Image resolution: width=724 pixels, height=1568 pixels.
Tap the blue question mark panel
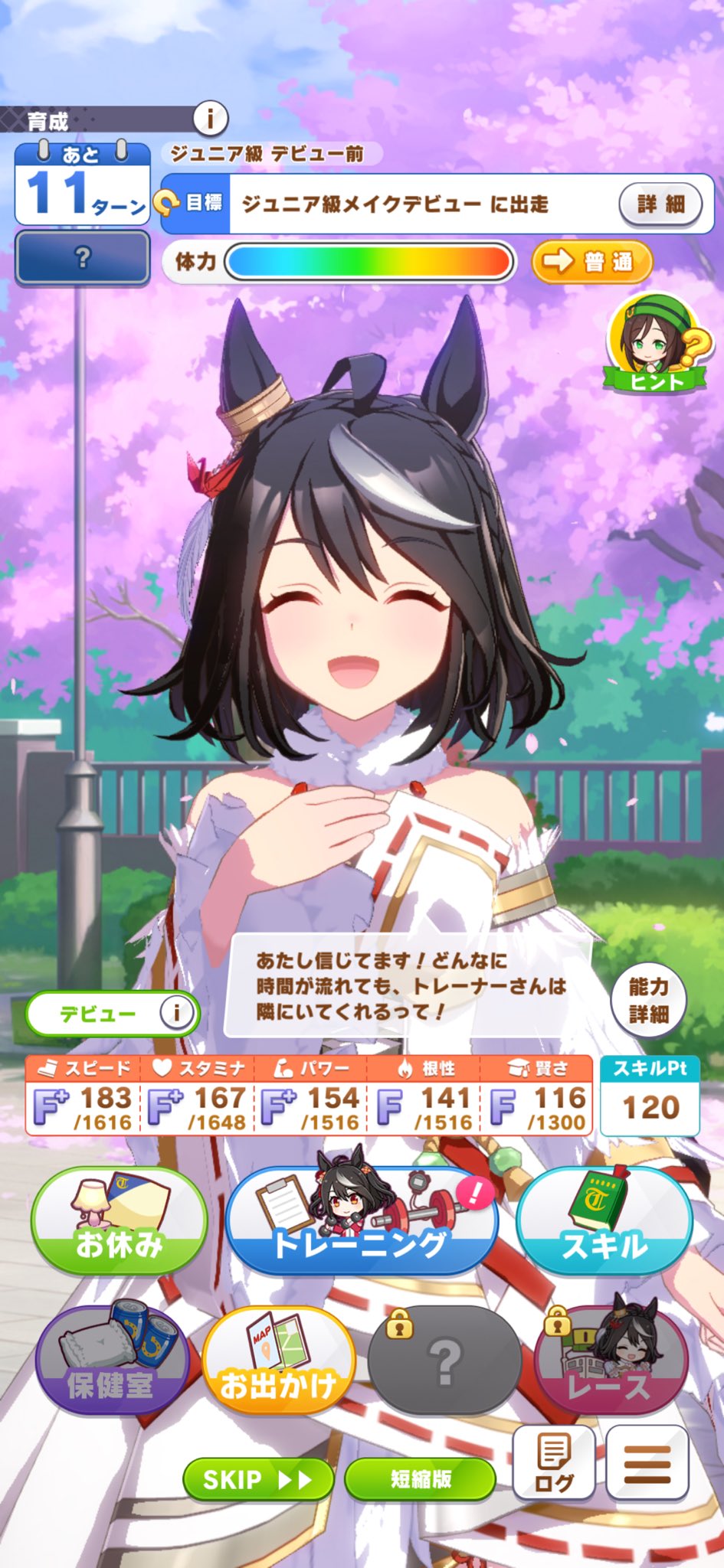(x=83, y=258)
